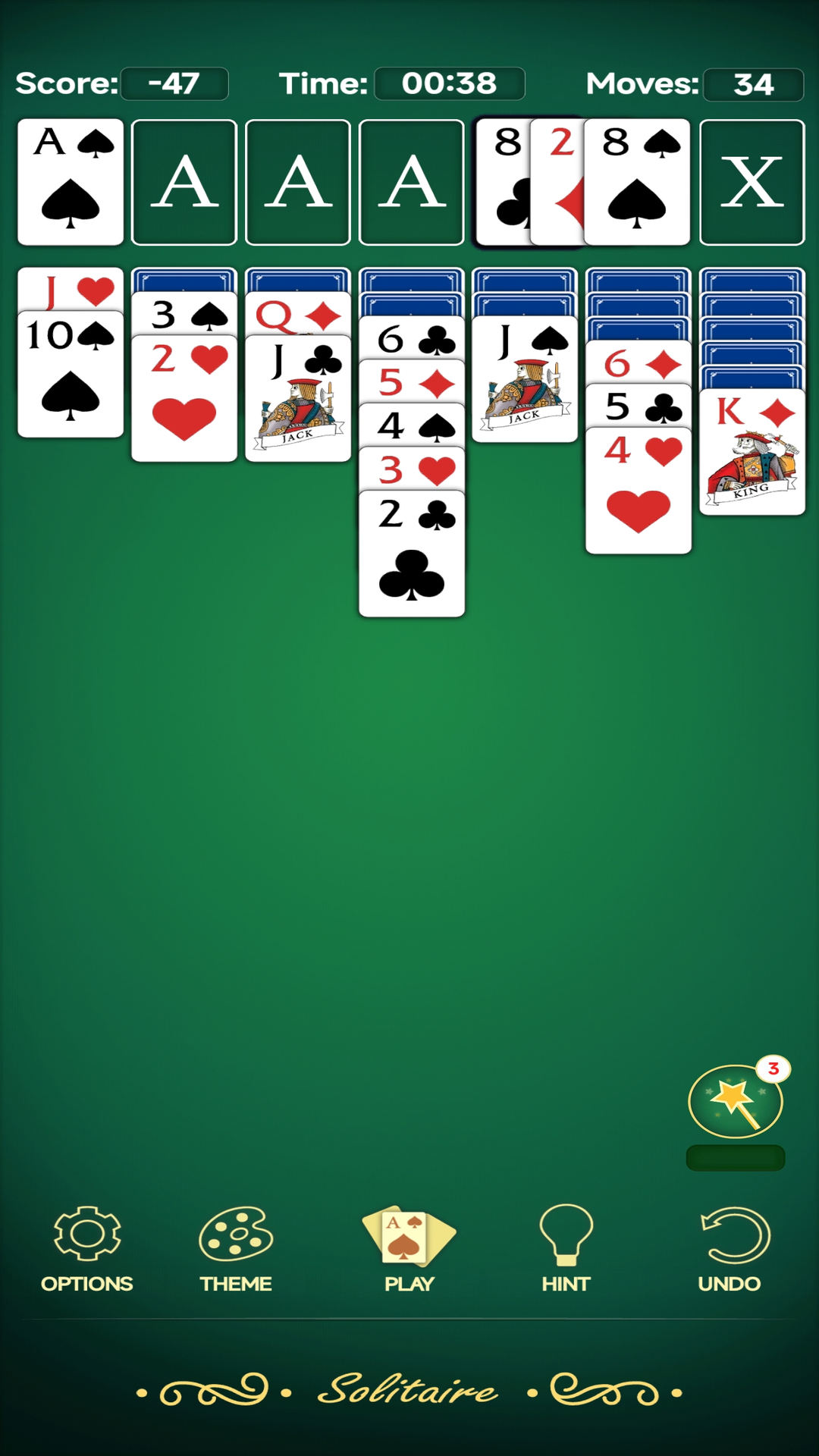Image resolution: width=819 pixels, height=1456 pixels.
Task: Request a hint with the lightbulb
Action: click(x=566, y=1249)
